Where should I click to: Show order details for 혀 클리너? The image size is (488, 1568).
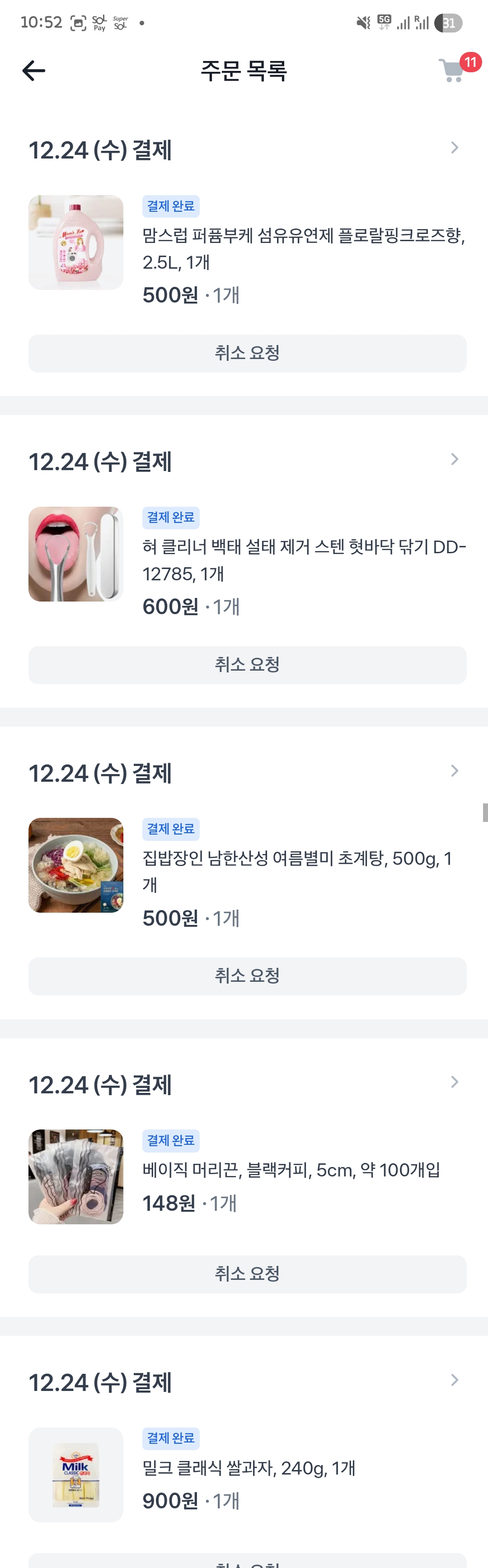[x=454, y=460]
